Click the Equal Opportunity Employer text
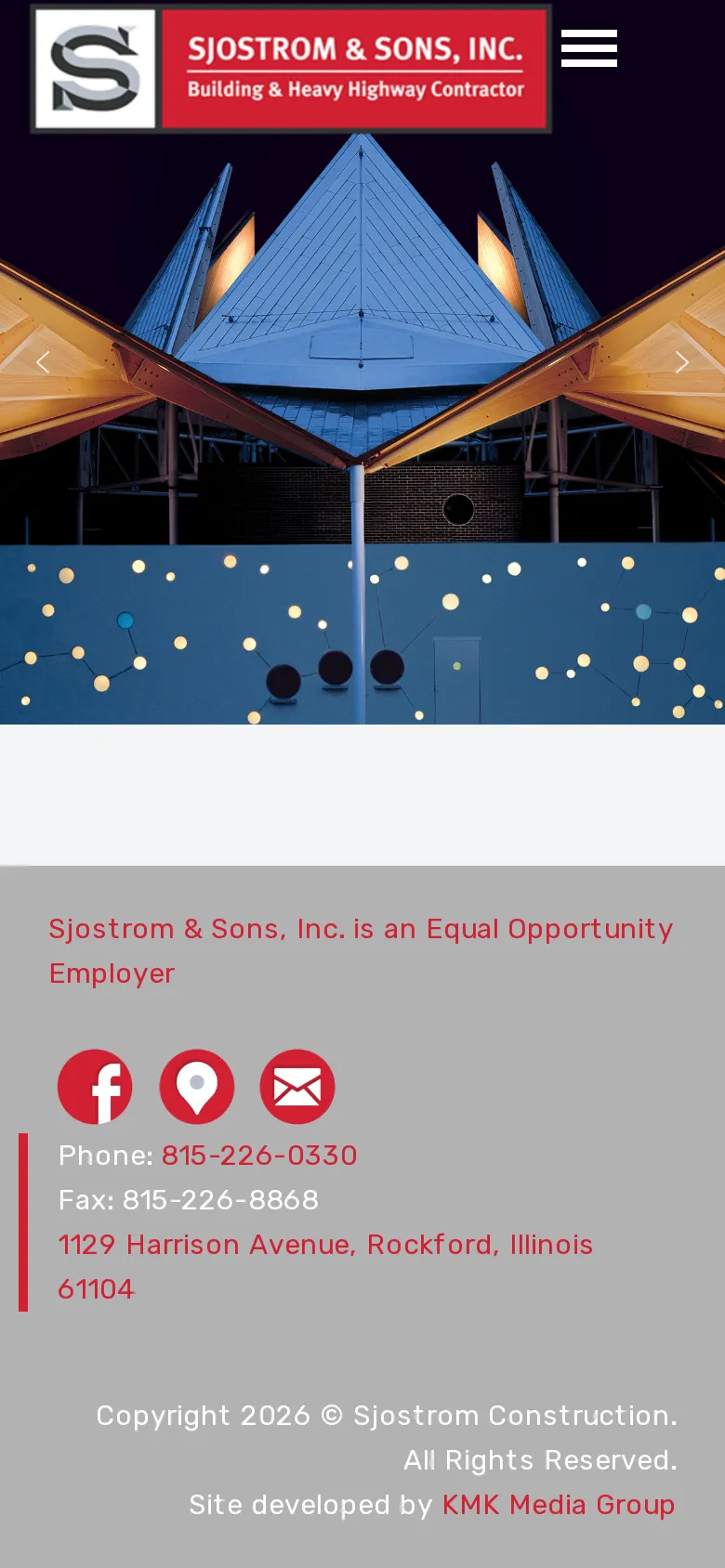The height and width of the screenshot is (1568, 725). 361,949
